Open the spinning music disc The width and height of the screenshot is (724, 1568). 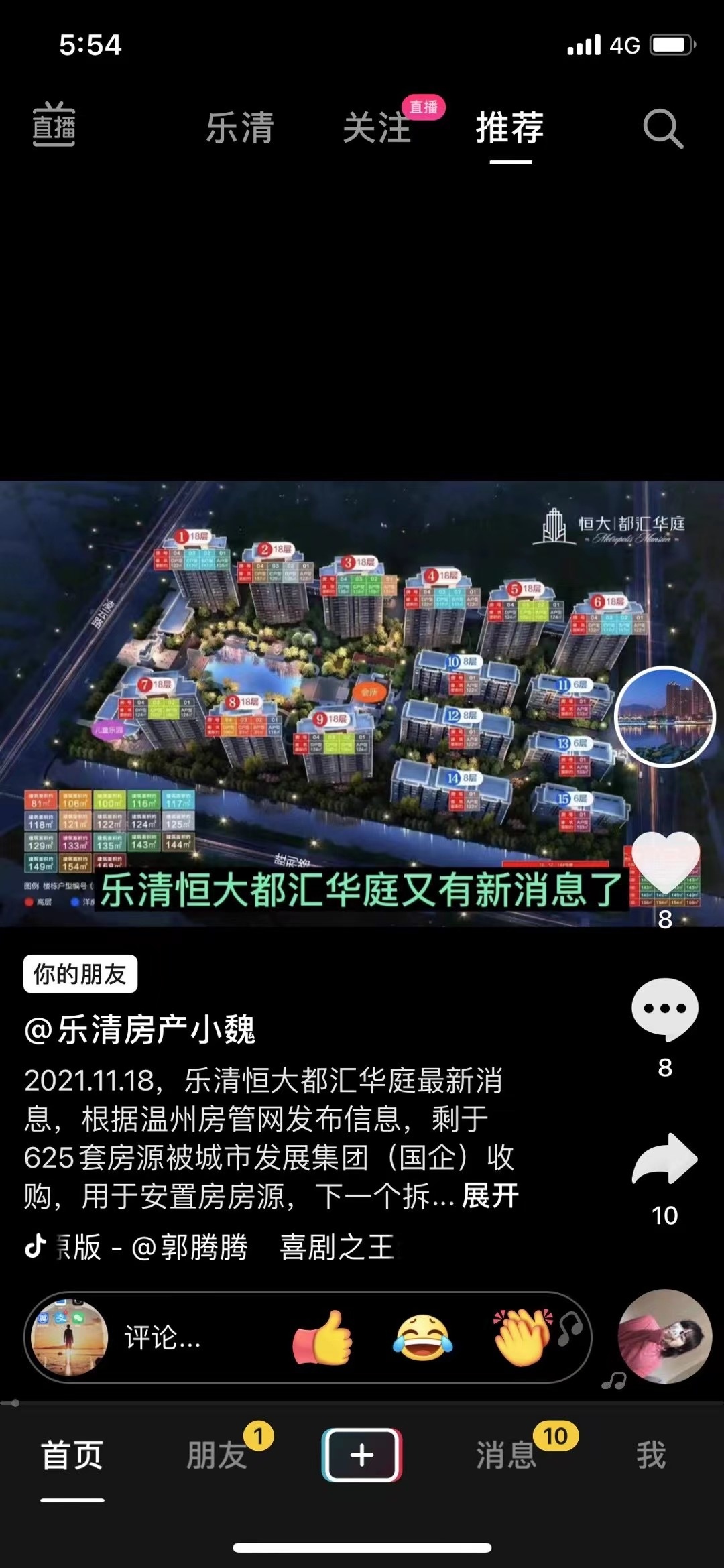tap(664, 1337)
